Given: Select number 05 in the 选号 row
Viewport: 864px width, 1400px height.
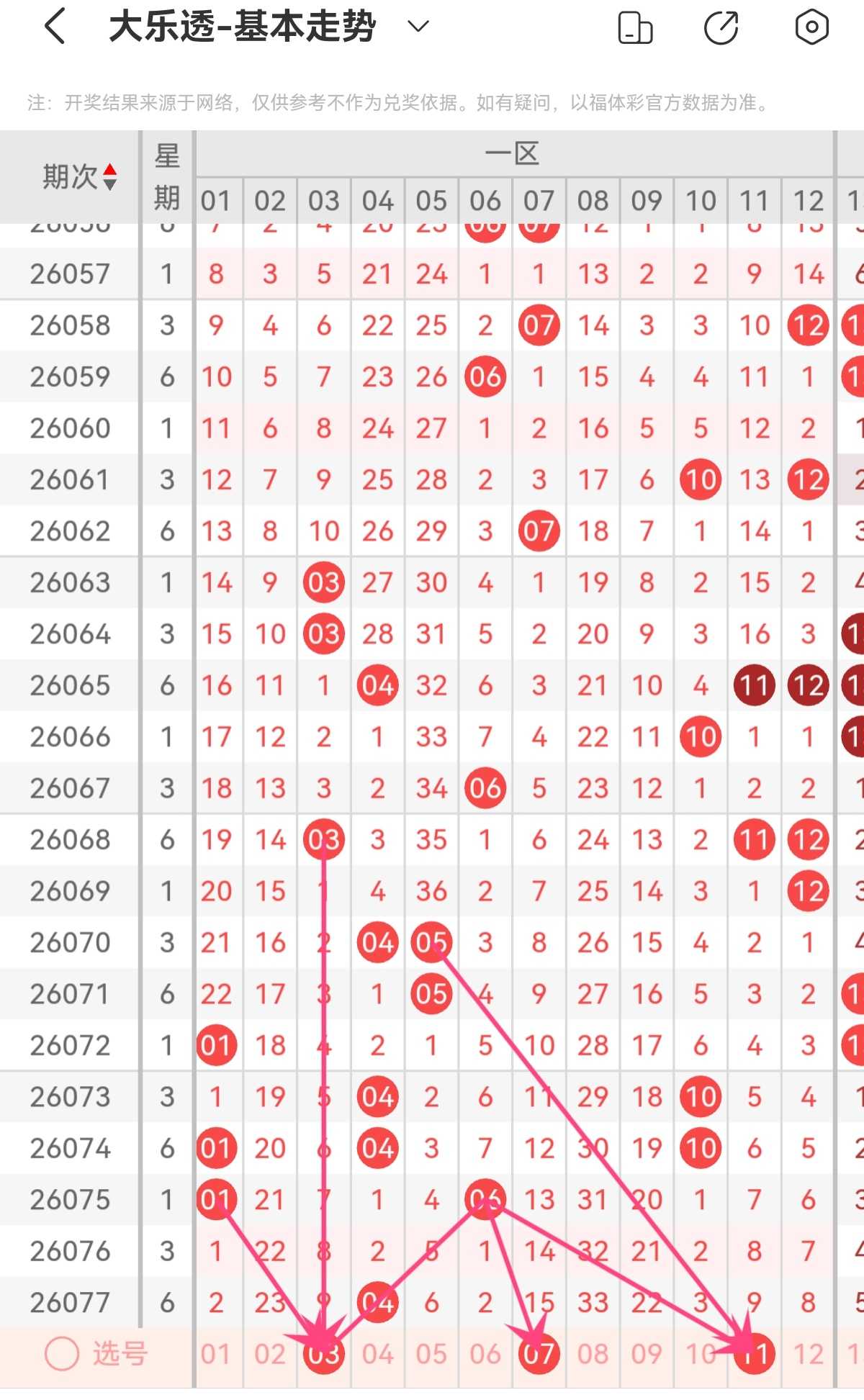Looking at the screenshot, I should pyautogui.click(x=431, y=1354).
